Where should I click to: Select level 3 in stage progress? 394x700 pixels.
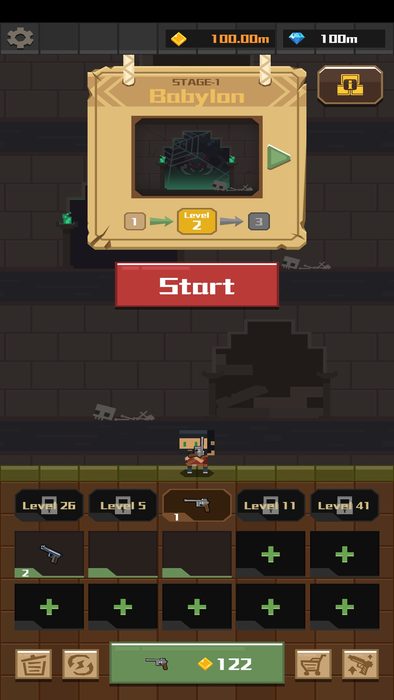click(259, 221)
